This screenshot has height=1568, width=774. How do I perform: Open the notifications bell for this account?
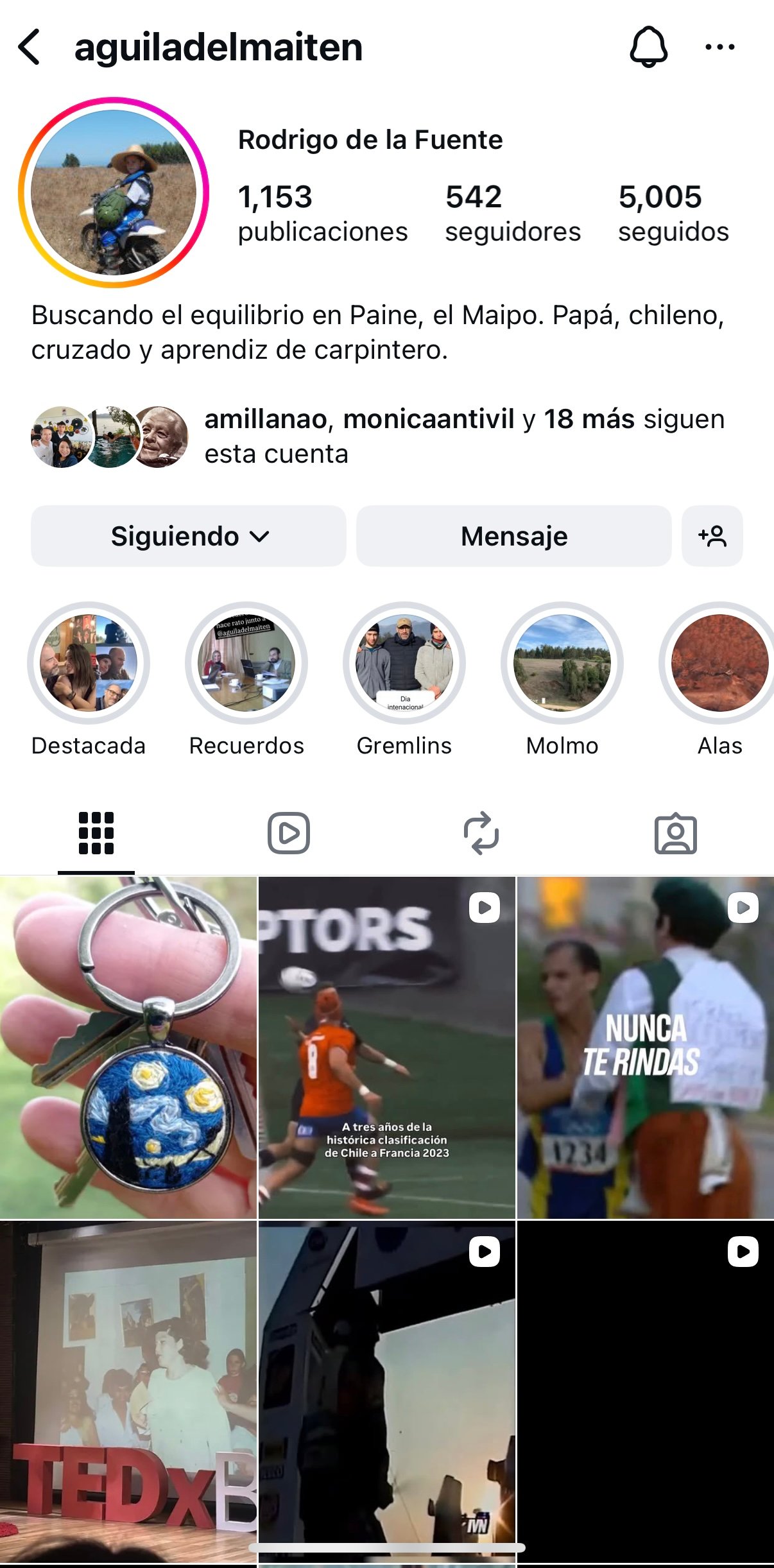click(648, 47)
